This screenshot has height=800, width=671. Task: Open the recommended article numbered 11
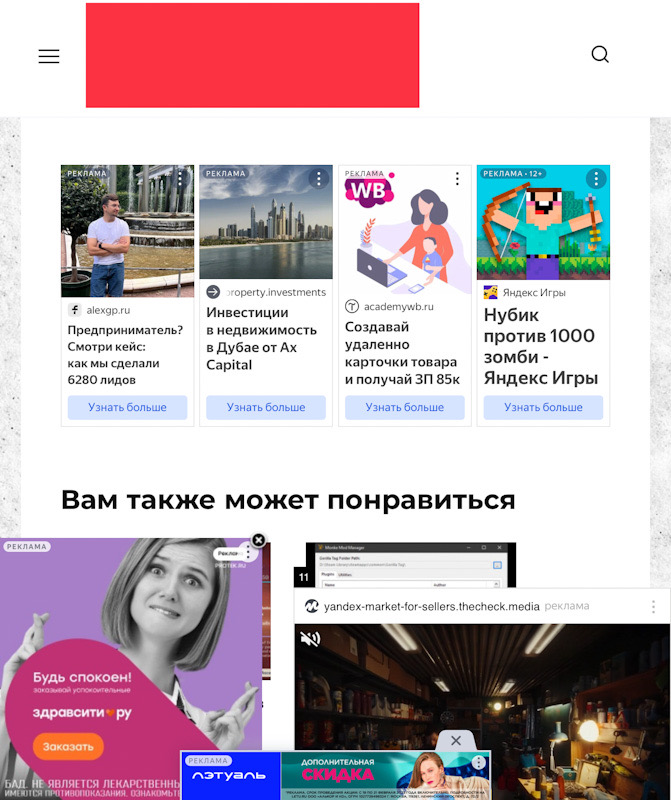click(x=410, y=563)
